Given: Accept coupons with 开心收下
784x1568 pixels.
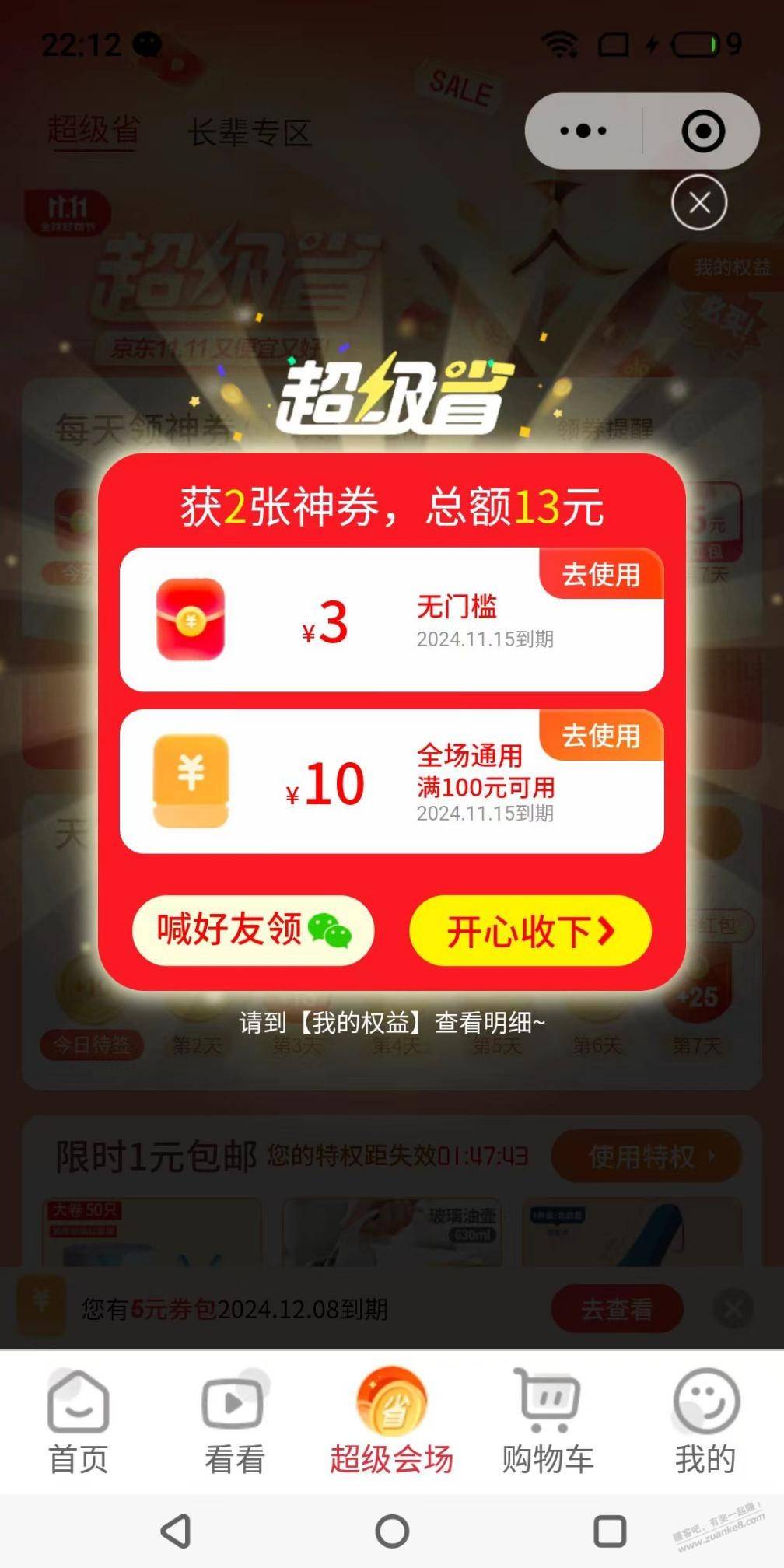Looking at the screenshot, I should [530, 930].
